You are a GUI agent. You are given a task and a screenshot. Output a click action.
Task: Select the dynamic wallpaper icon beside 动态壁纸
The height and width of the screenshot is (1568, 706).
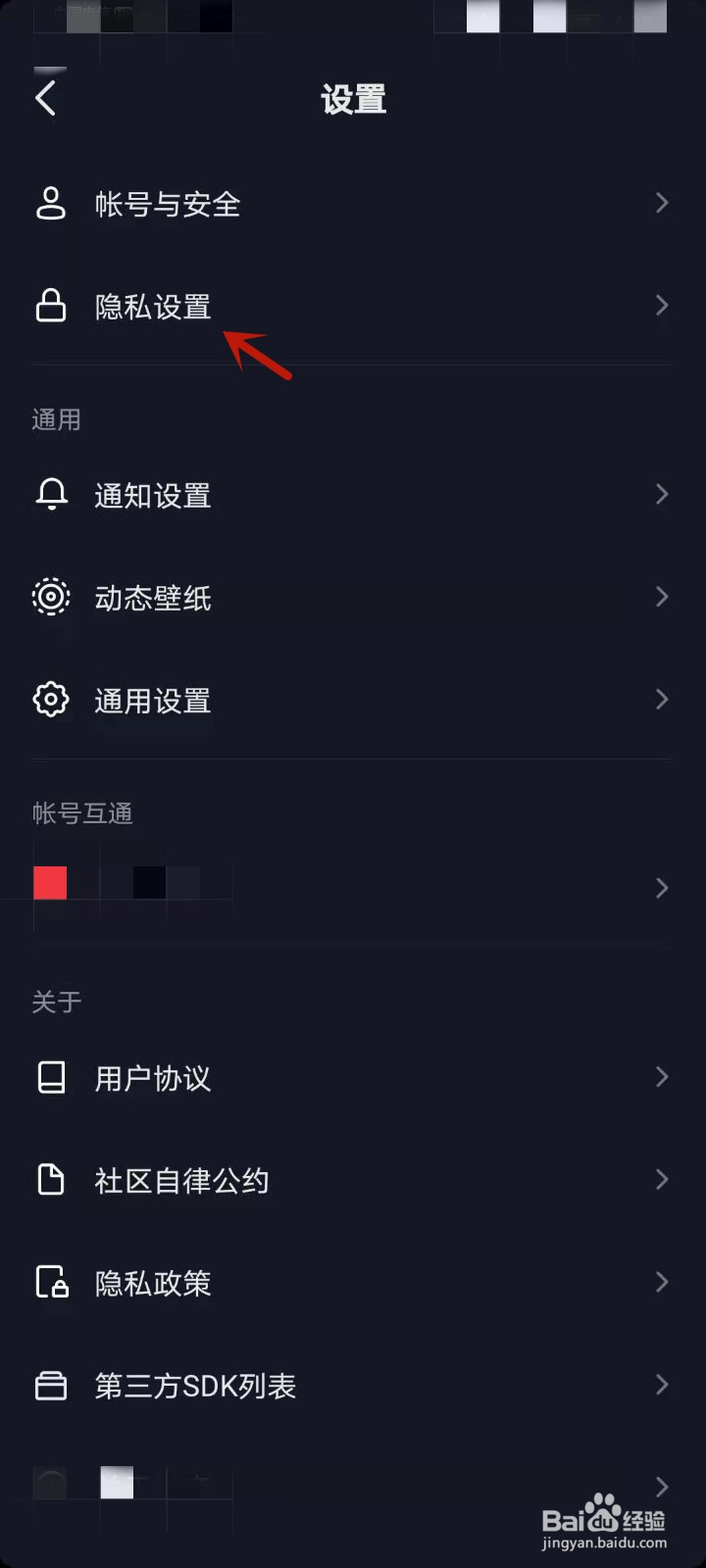51,597
